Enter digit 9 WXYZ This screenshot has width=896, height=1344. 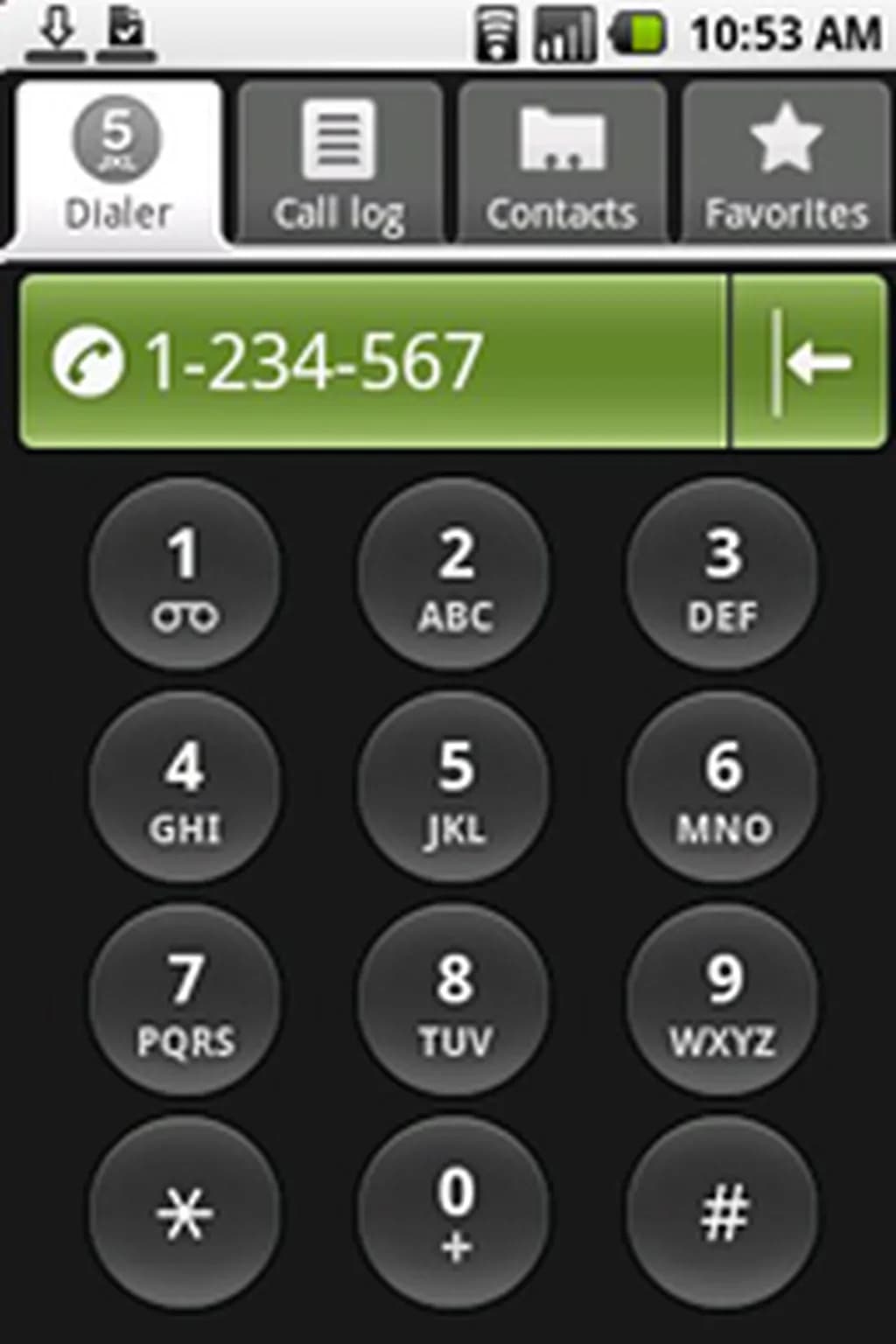pyautogui.click(x=723, y=1000)
